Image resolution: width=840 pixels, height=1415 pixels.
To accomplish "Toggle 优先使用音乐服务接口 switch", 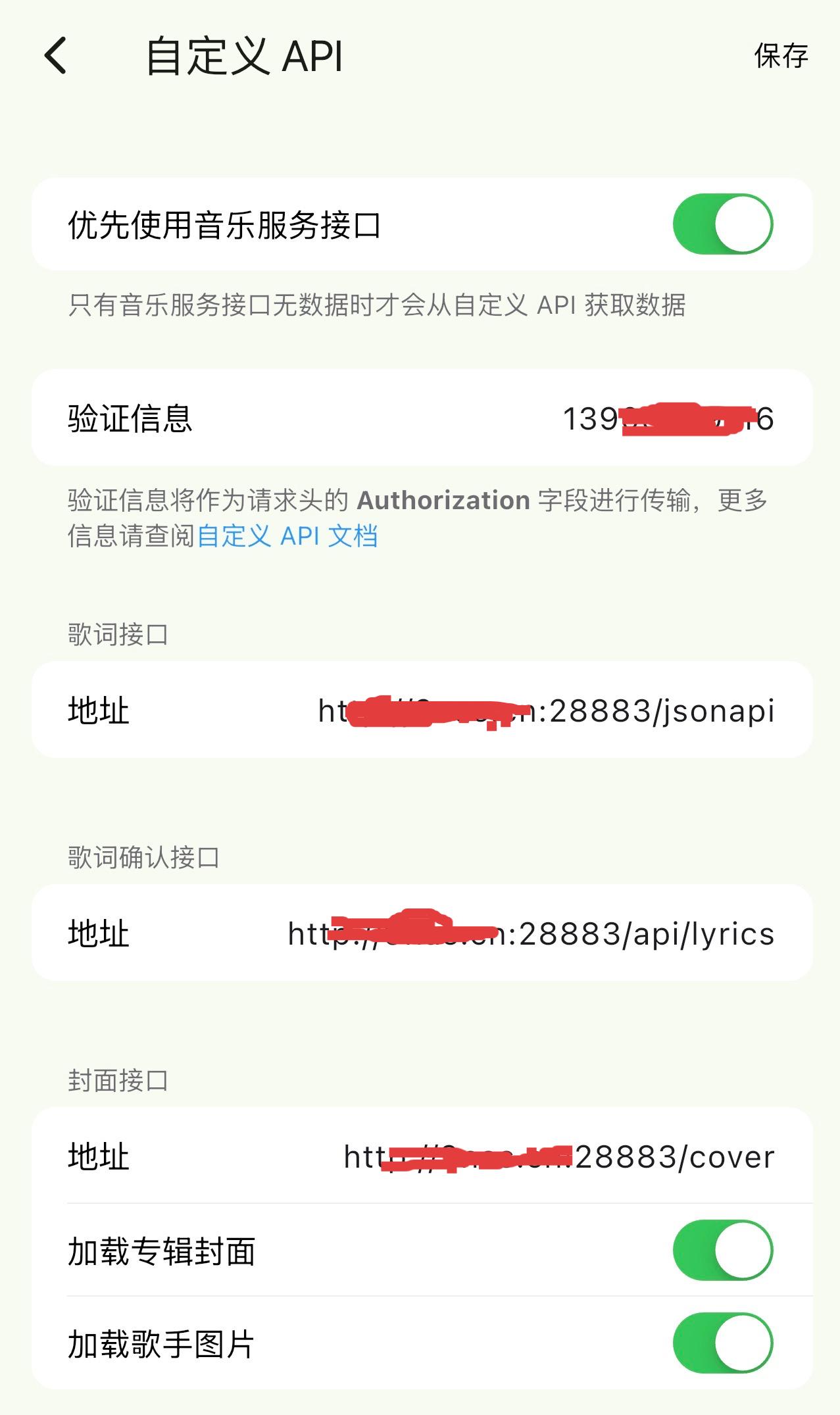I will 722,224.
